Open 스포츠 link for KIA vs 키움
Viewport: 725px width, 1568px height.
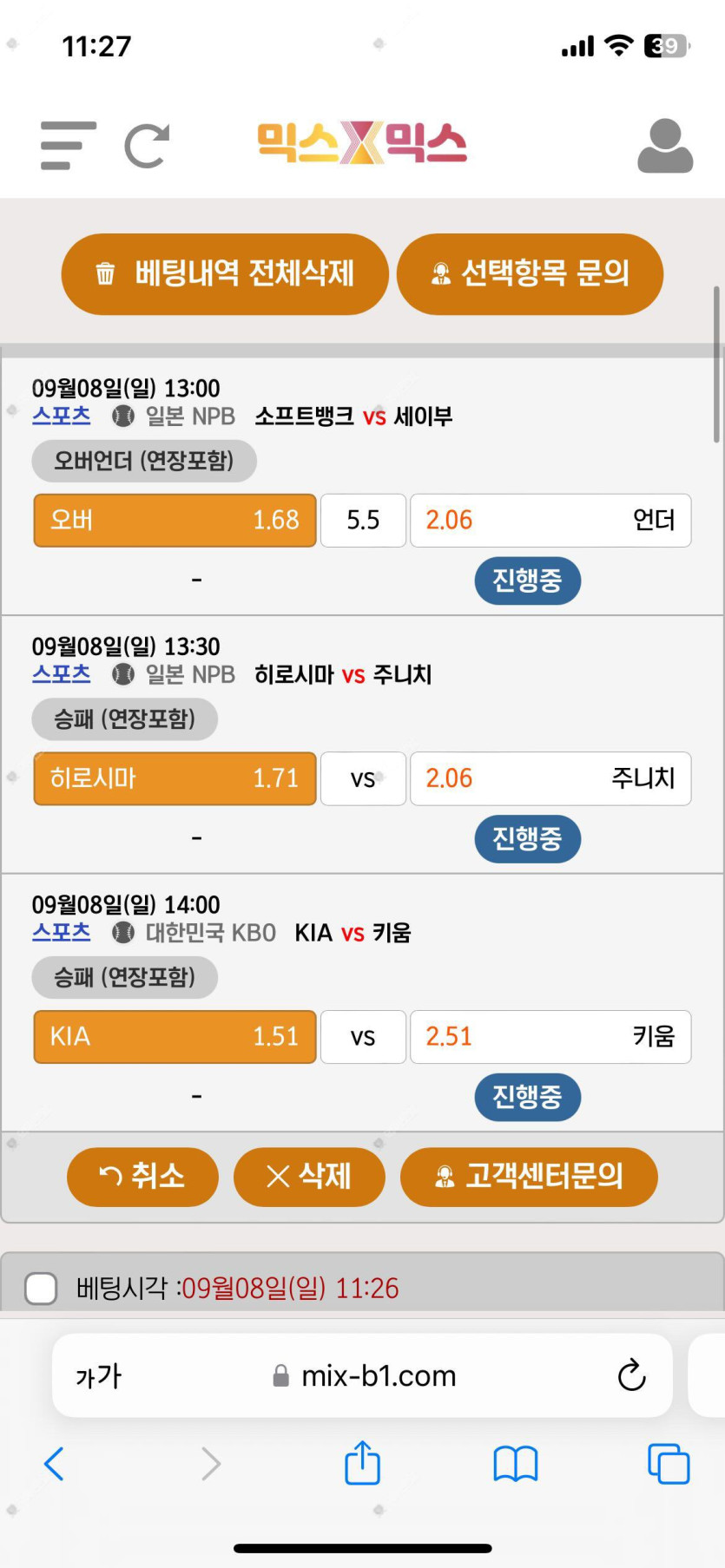(x=61, y=932)
